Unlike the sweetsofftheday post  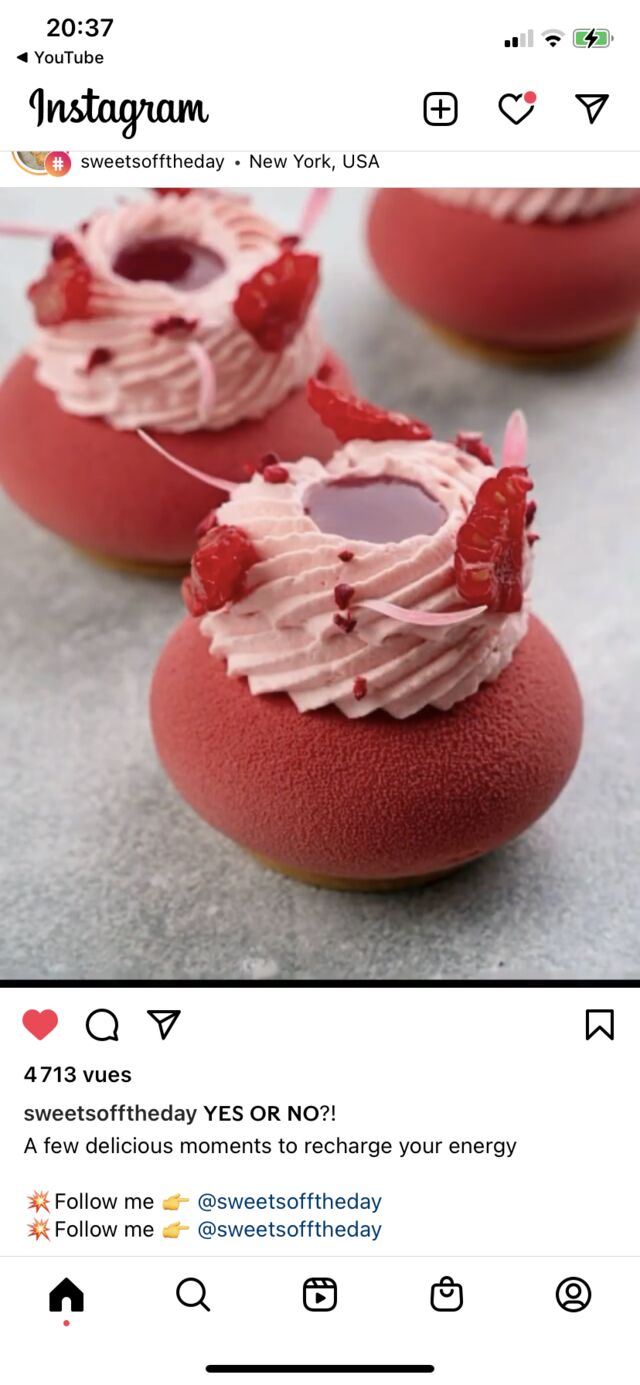(x=40, y=1024)
